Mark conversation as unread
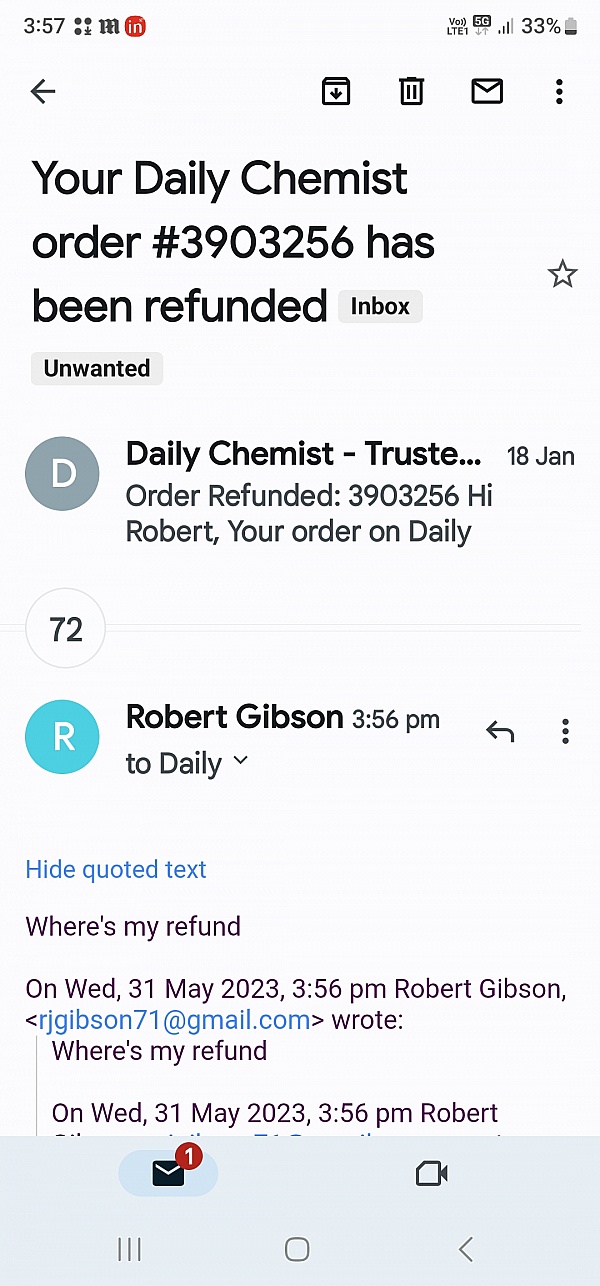Image resolution: width=600 pixels, height=1286 pixels. (x=487, y=92)
